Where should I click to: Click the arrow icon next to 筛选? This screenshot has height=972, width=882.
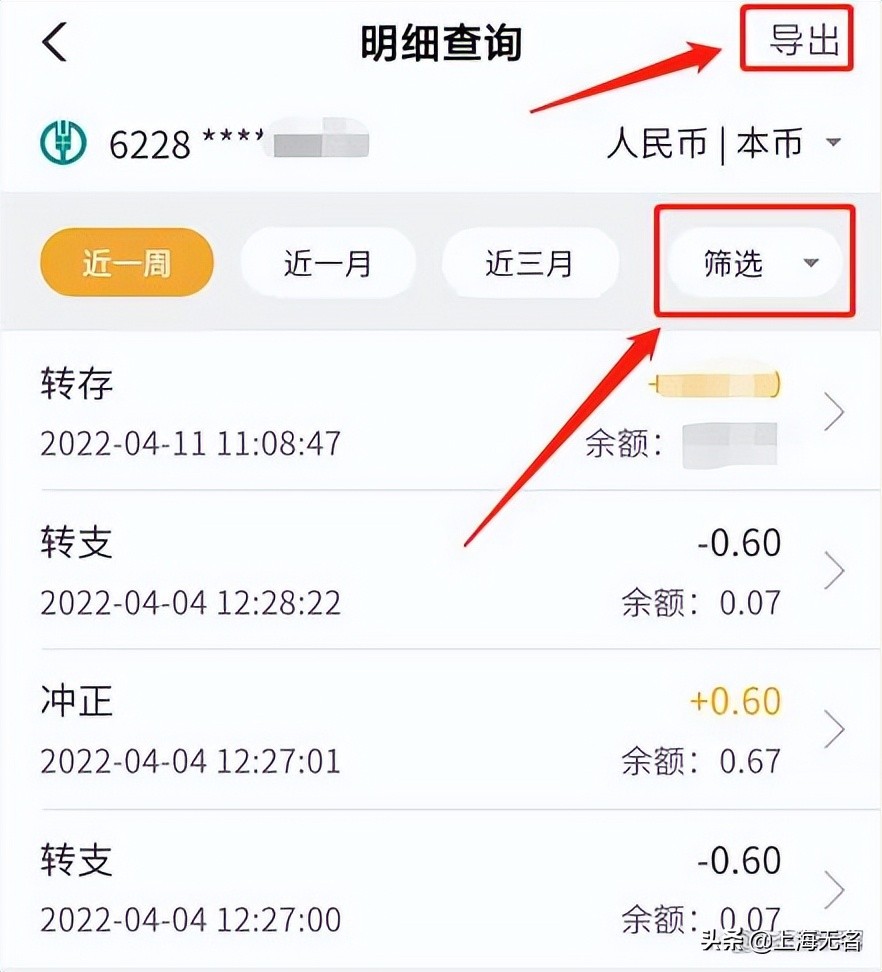pyautogui.click(x=809, y=263)
